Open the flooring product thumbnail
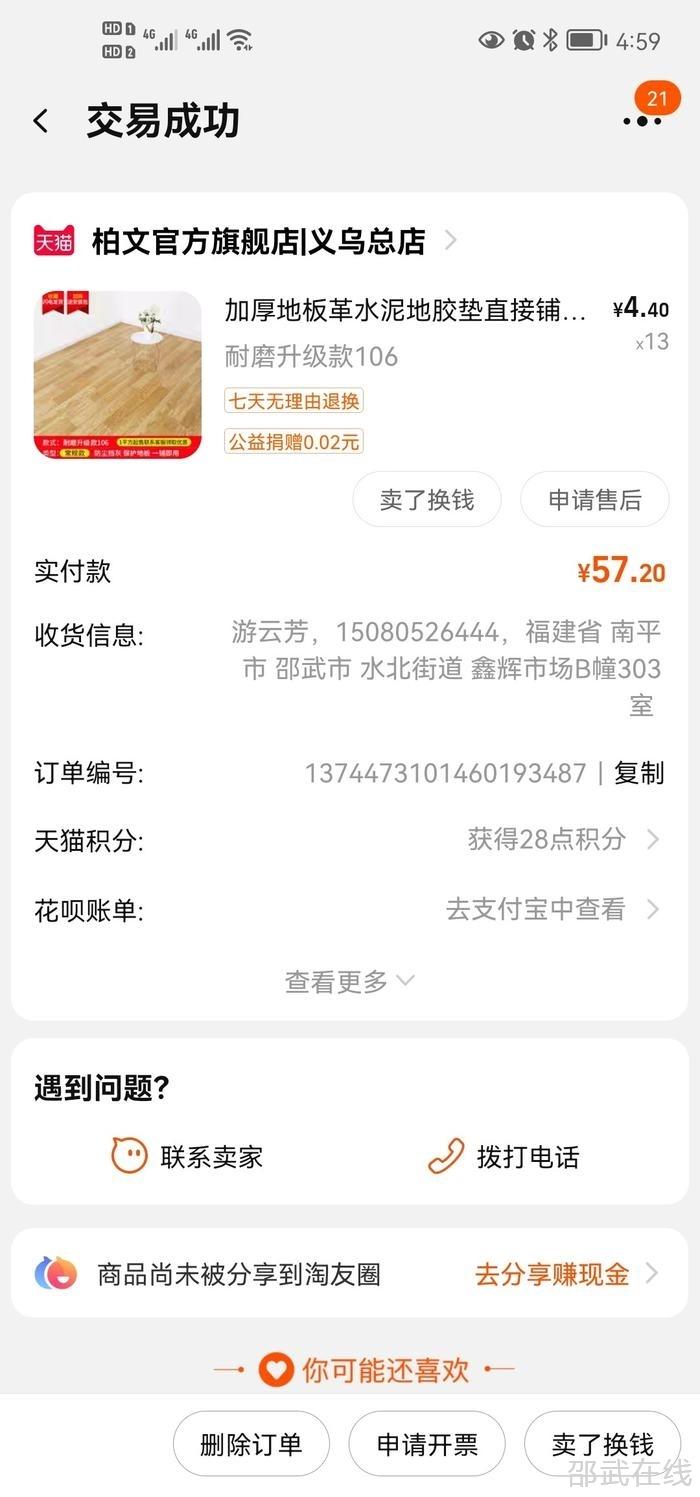The image size is (700, 1497). [x=118, y=374]
